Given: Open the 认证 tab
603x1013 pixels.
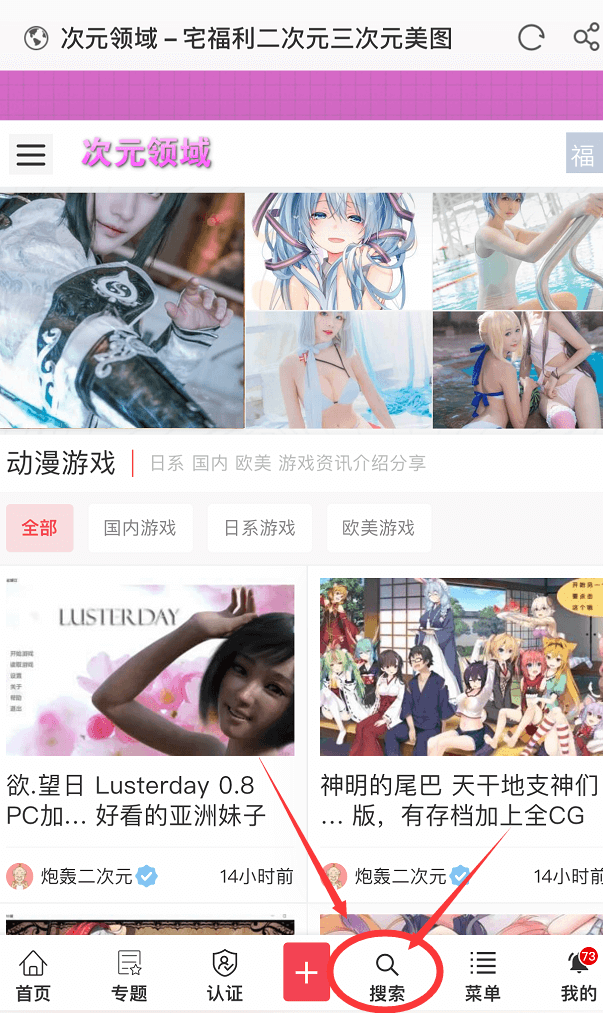Looking at the screenshot, I should coord(225,976).
